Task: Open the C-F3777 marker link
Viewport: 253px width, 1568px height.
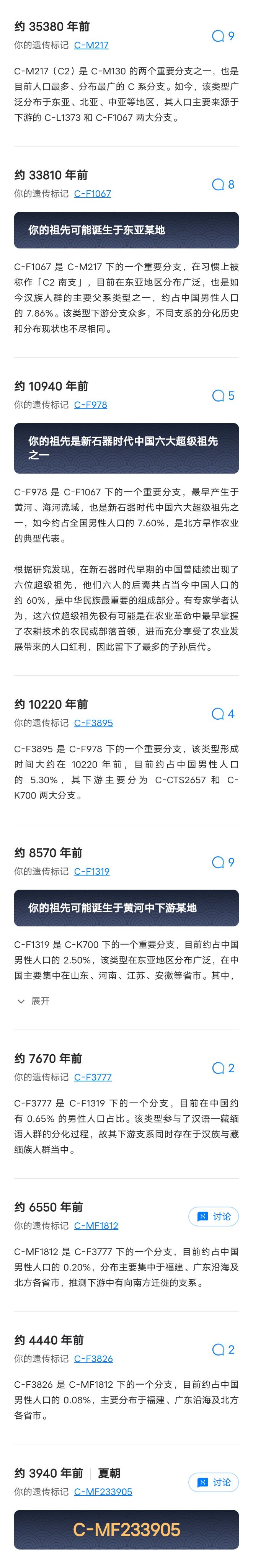Action: (x=93, y=1077)
